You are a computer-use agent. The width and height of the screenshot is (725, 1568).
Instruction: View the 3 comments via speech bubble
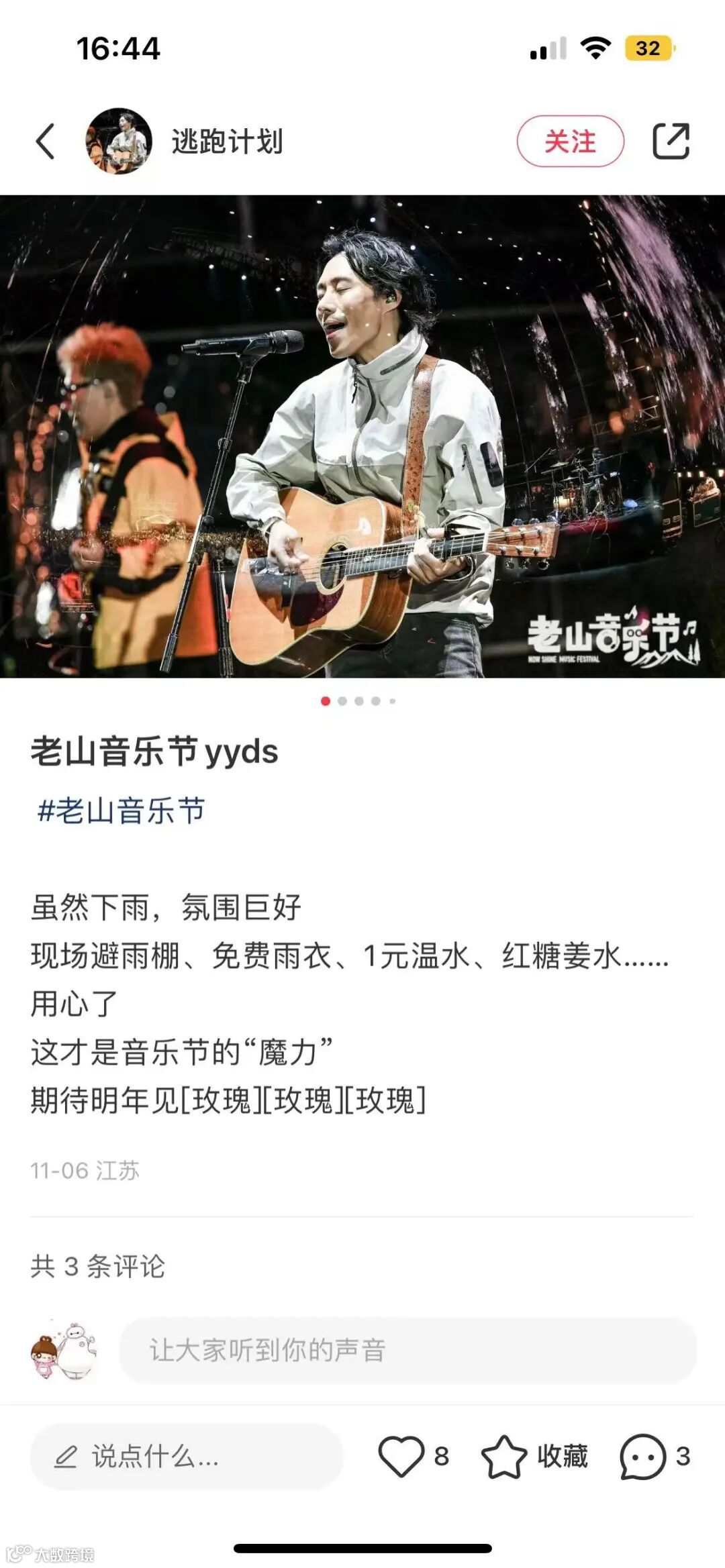(x=642, y=1456)
